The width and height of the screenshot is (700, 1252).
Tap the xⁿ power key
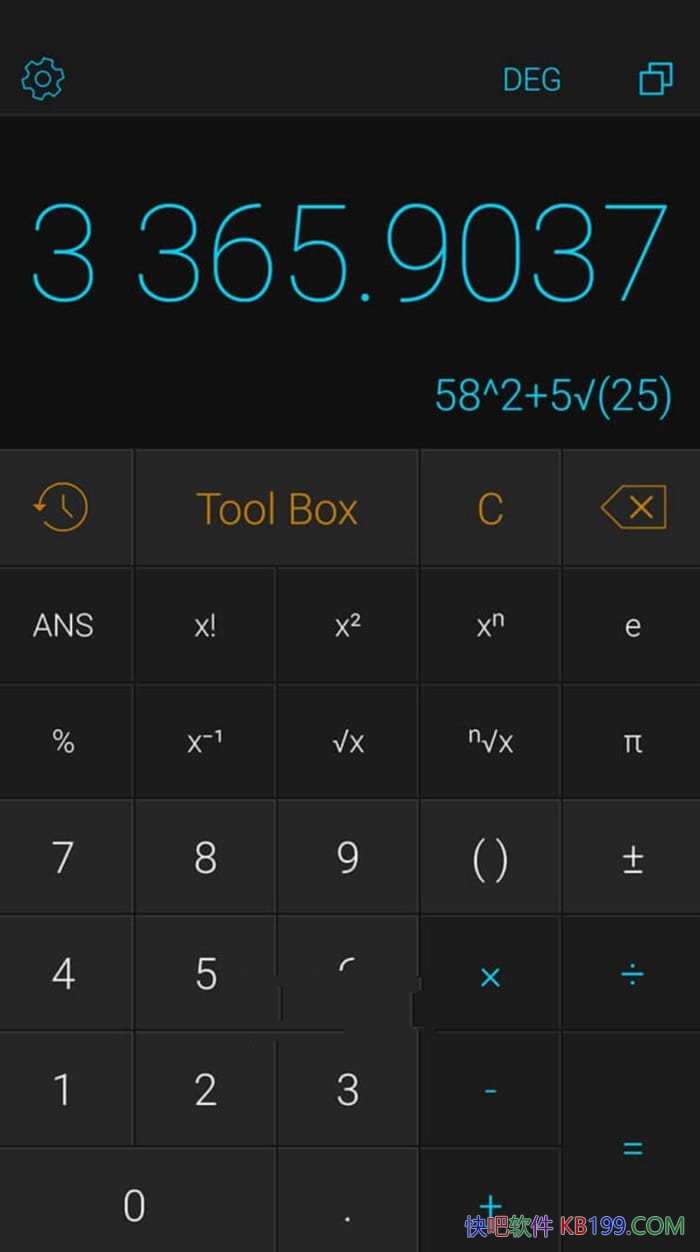(x=490, y=626)
